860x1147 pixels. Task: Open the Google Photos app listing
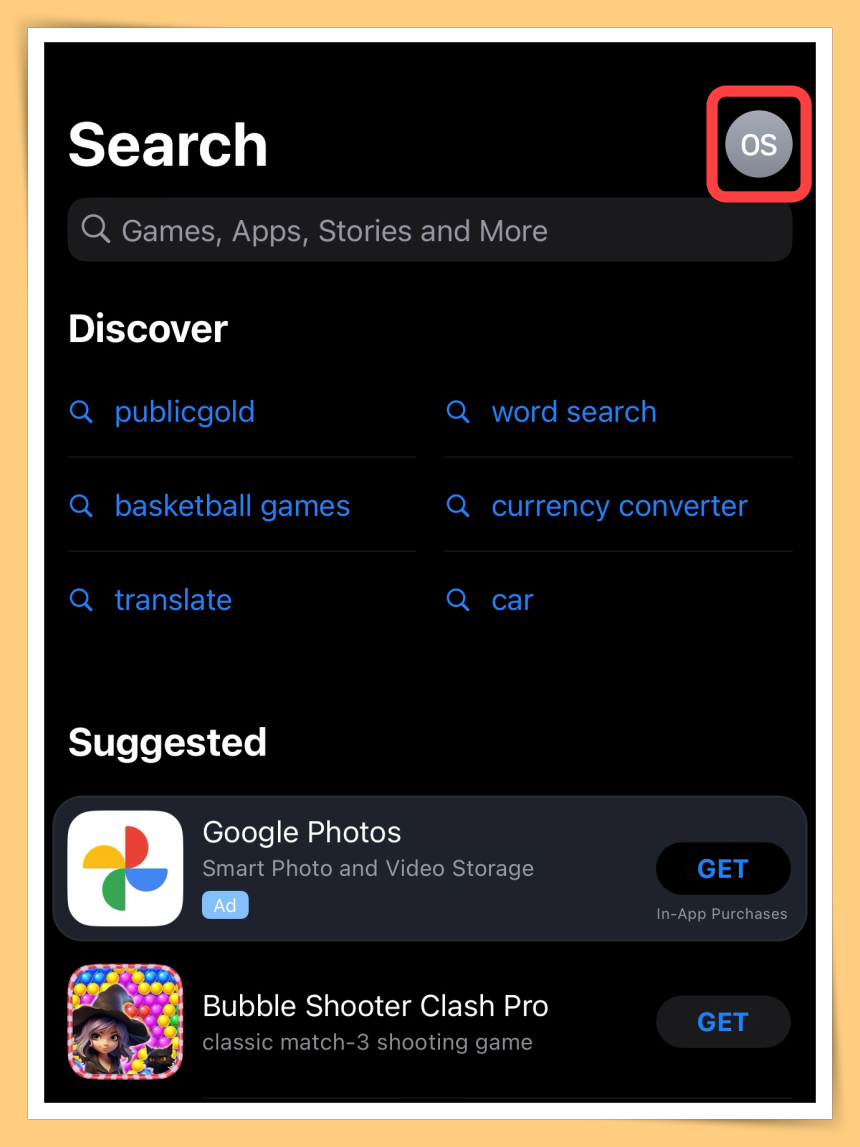click(x=368, y=850)
